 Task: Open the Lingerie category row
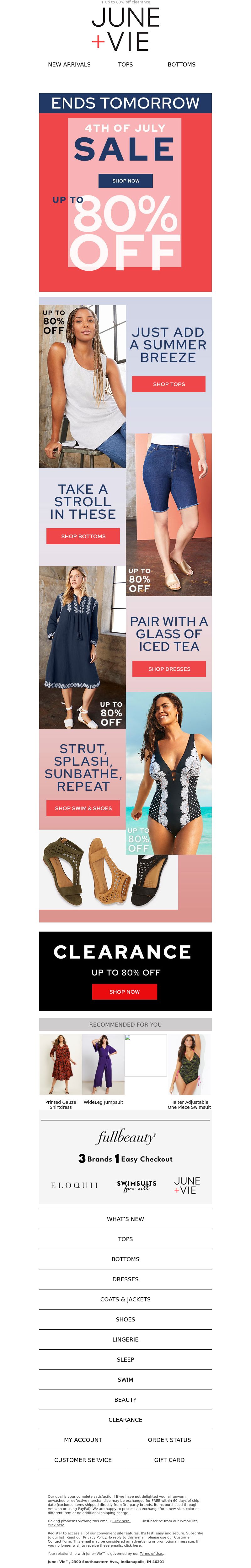(x=125, y=1340)
